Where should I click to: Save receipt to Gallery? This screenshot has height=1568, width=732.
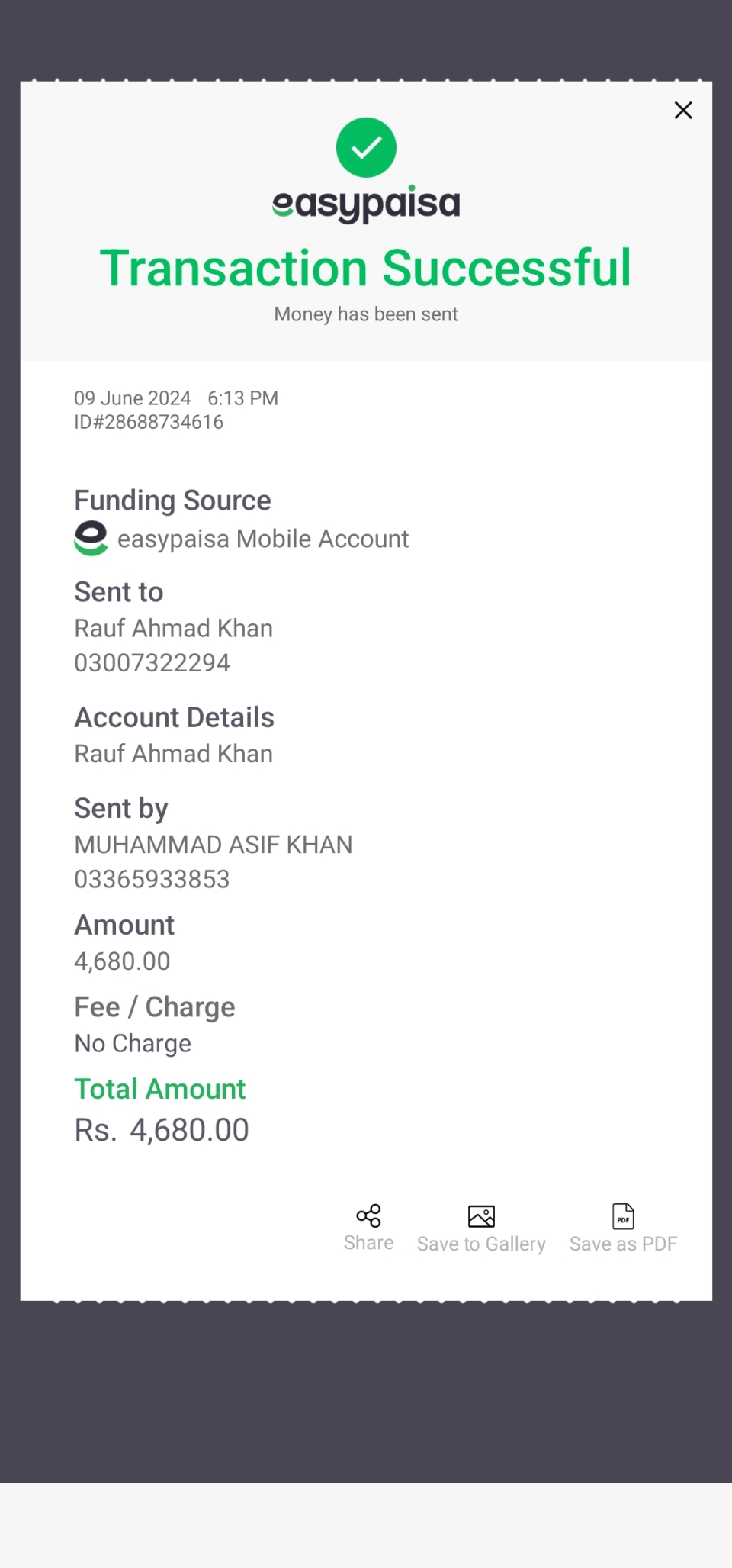point(481,1228)
